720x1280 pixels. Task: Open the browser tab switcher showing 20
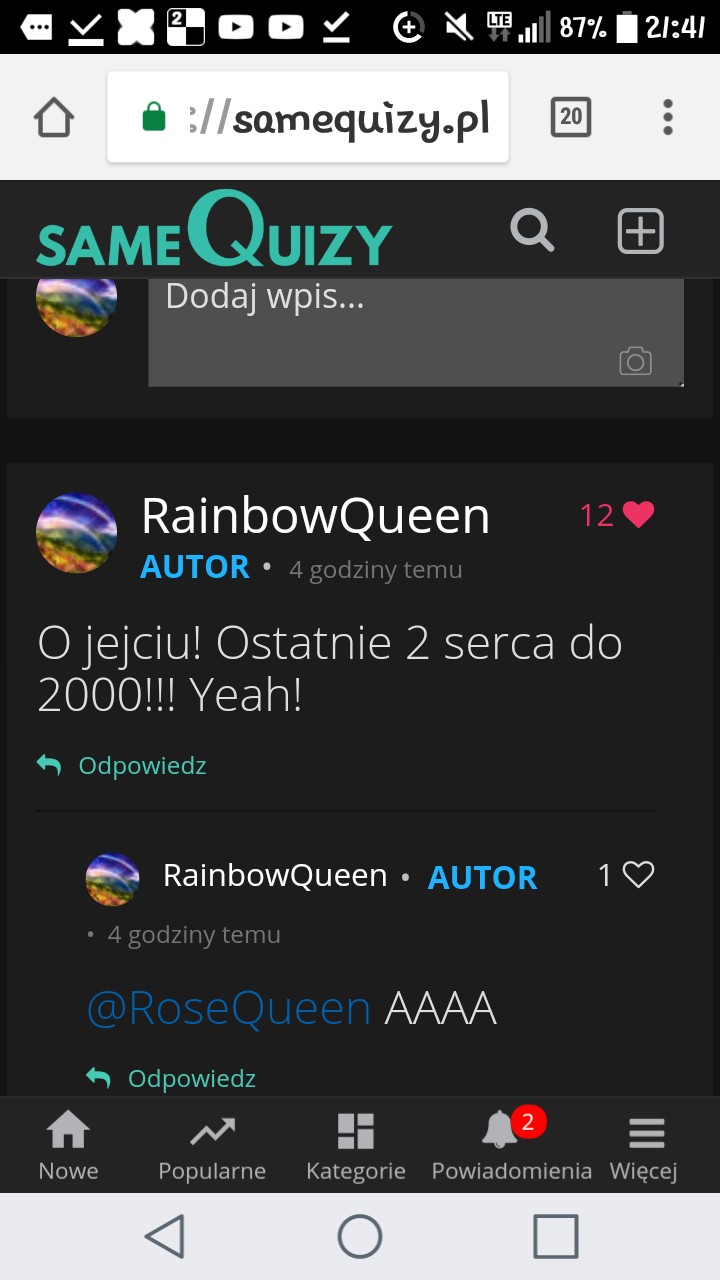coord(571,117)
